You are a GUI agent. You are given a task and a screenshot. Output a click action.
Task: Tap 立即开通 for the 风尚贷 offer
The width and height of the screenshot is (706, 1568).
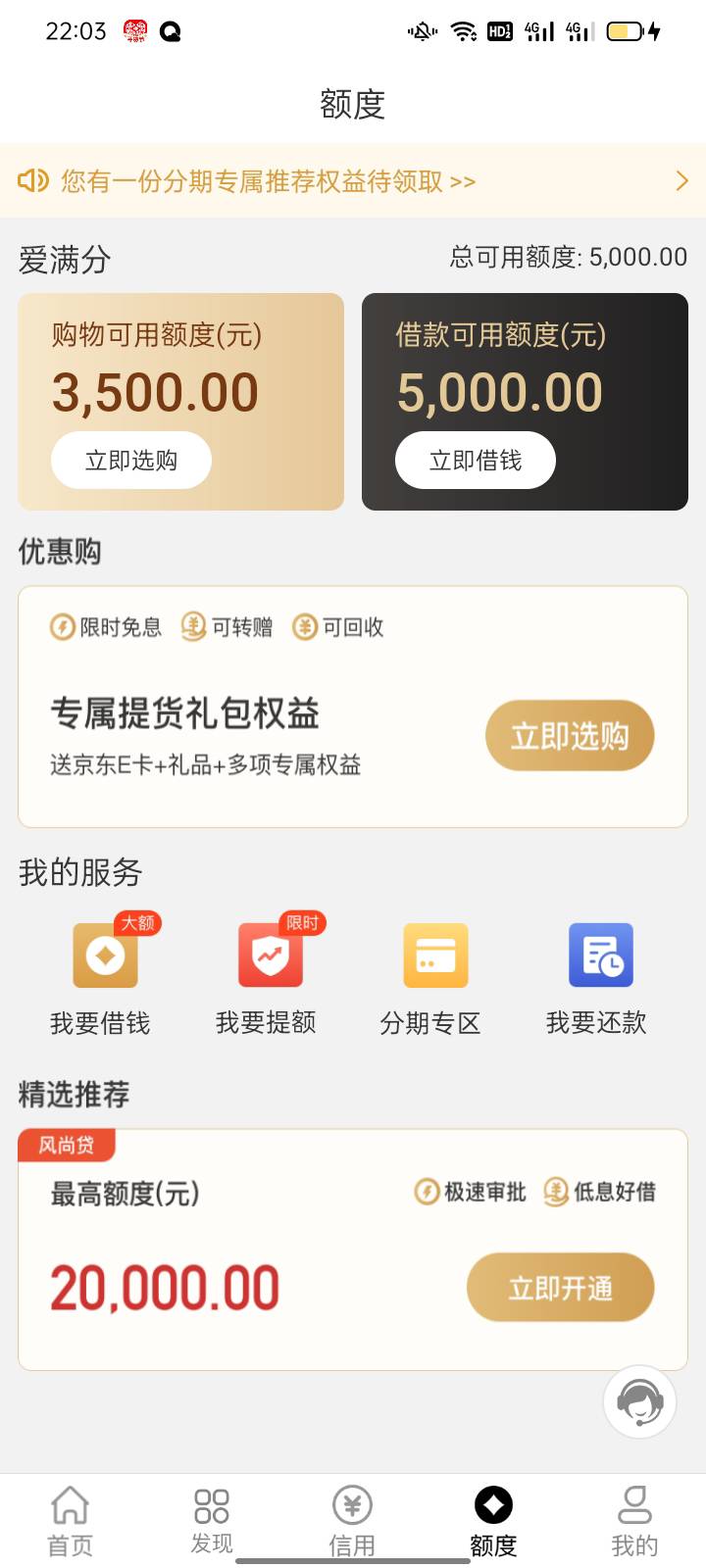point(560,1287)
